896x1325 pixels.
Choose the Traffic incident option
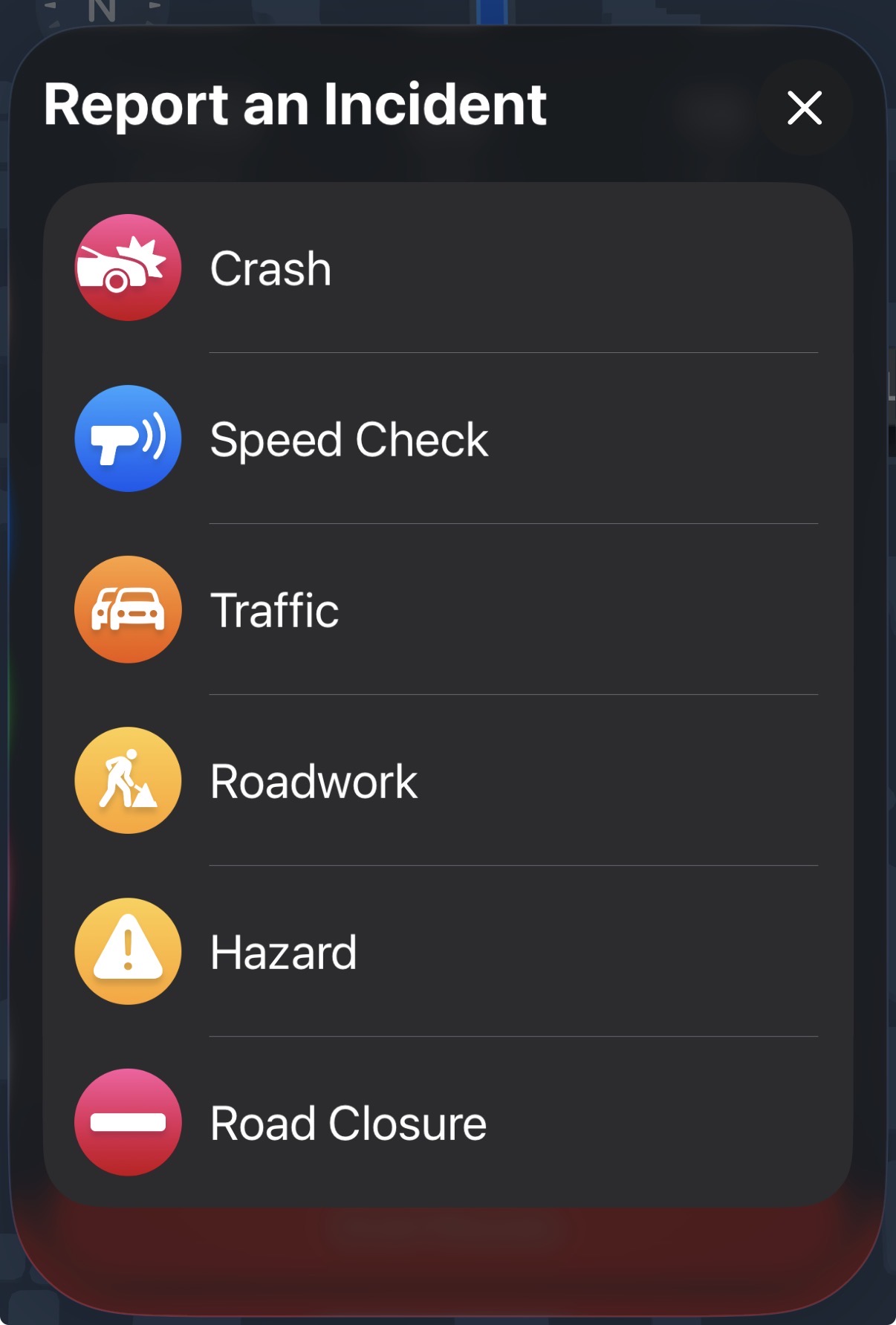pos(447,609)
